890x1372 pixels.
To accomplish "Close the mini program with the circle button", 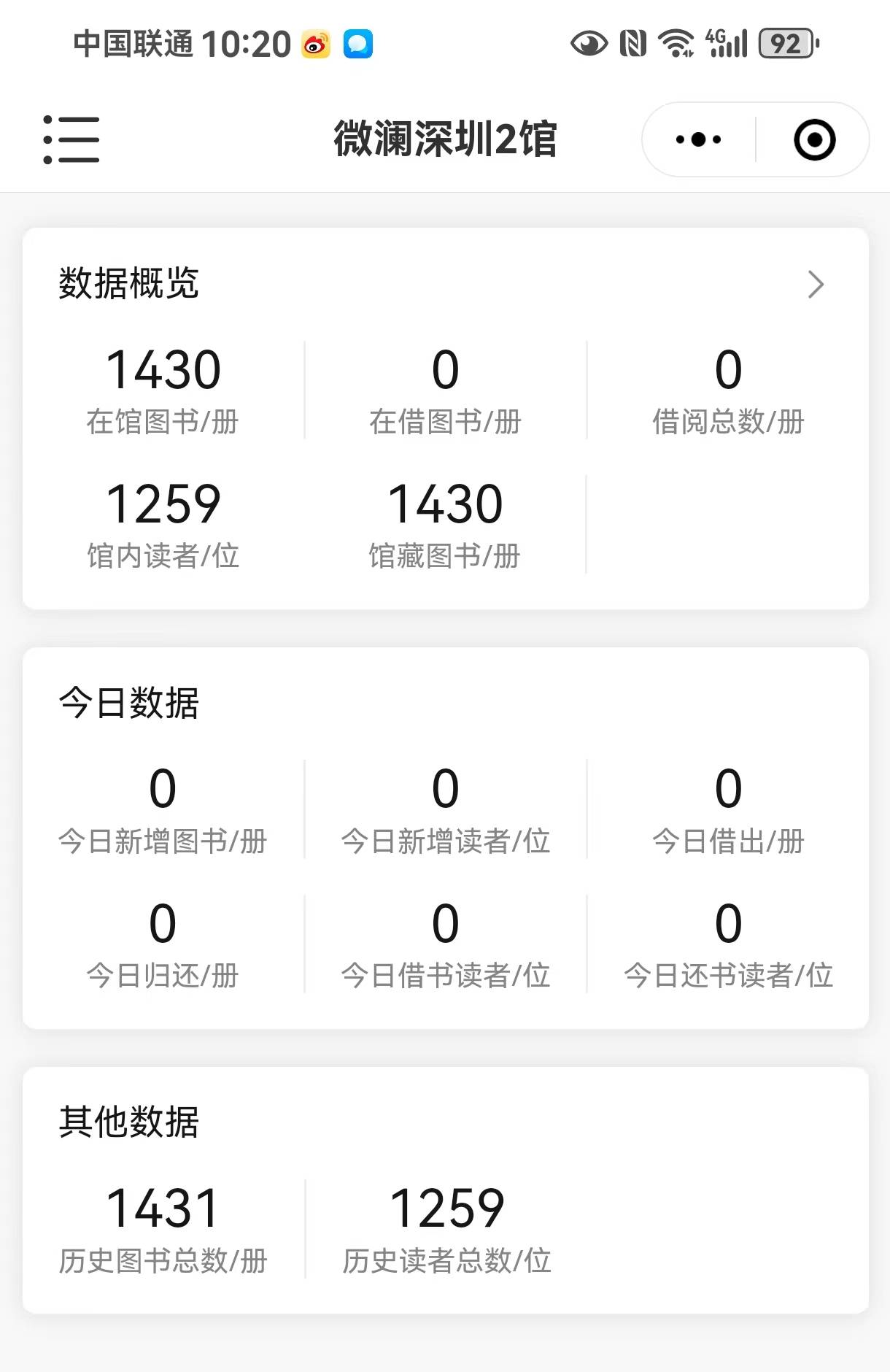I will tap(814, 139).
